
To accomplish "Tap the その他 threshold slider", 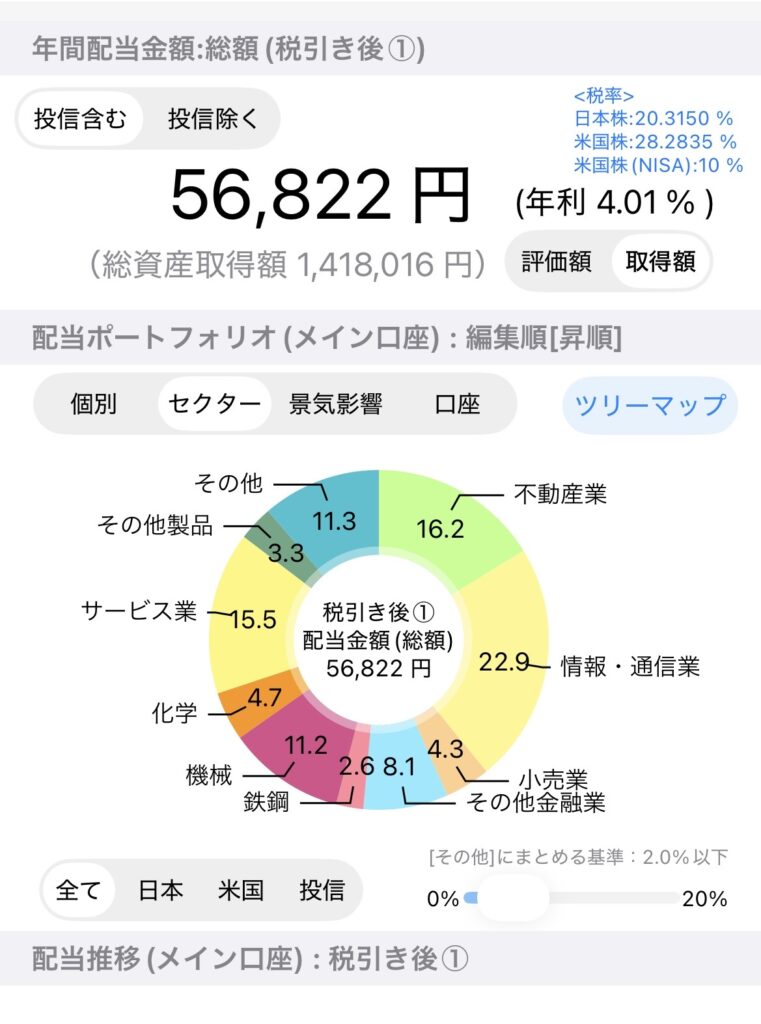I will click(512, 898).
